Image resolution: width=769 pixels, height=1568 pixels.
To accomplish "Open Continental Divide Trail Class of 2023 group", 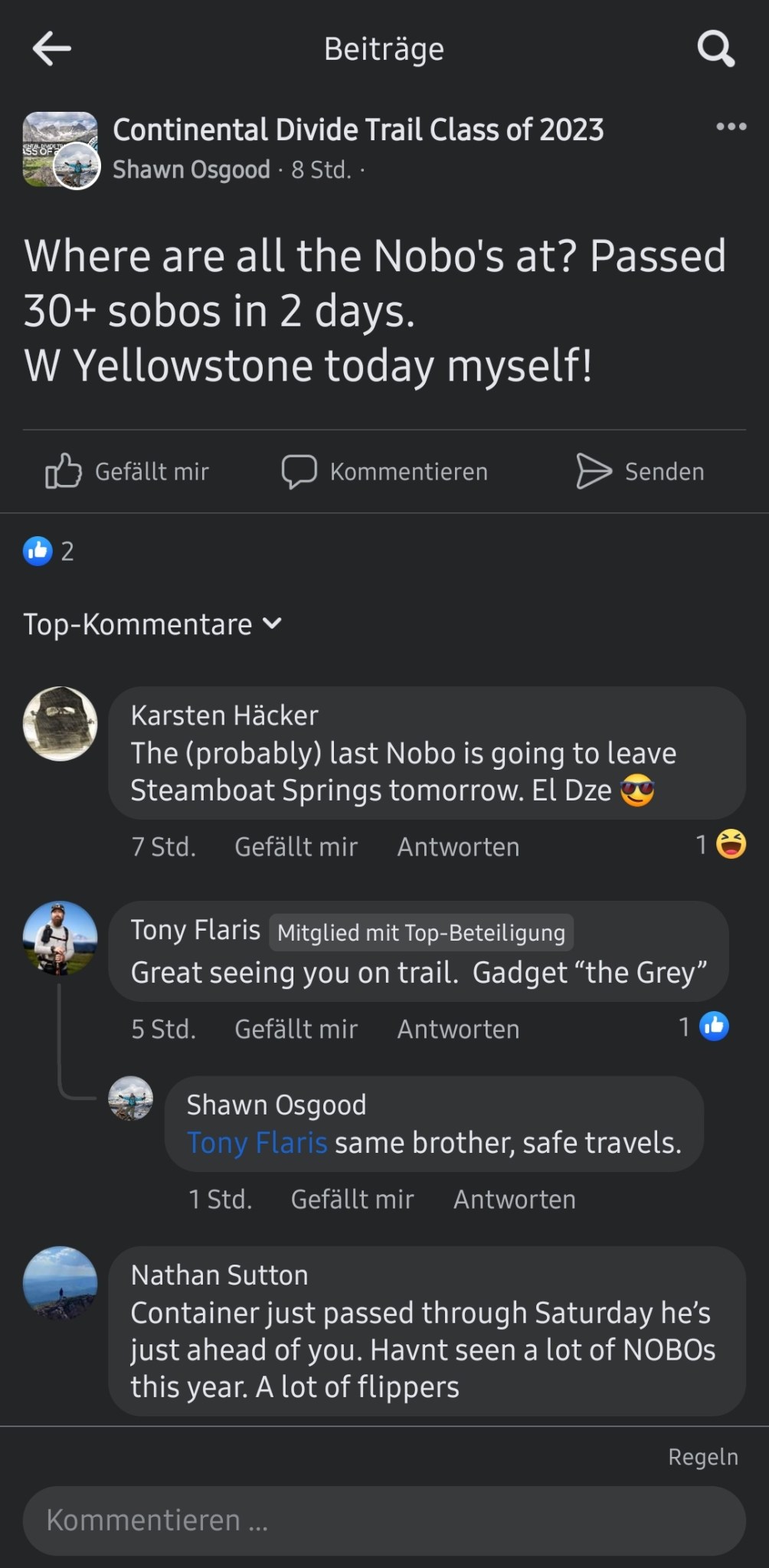I will (x=358, y=129).
